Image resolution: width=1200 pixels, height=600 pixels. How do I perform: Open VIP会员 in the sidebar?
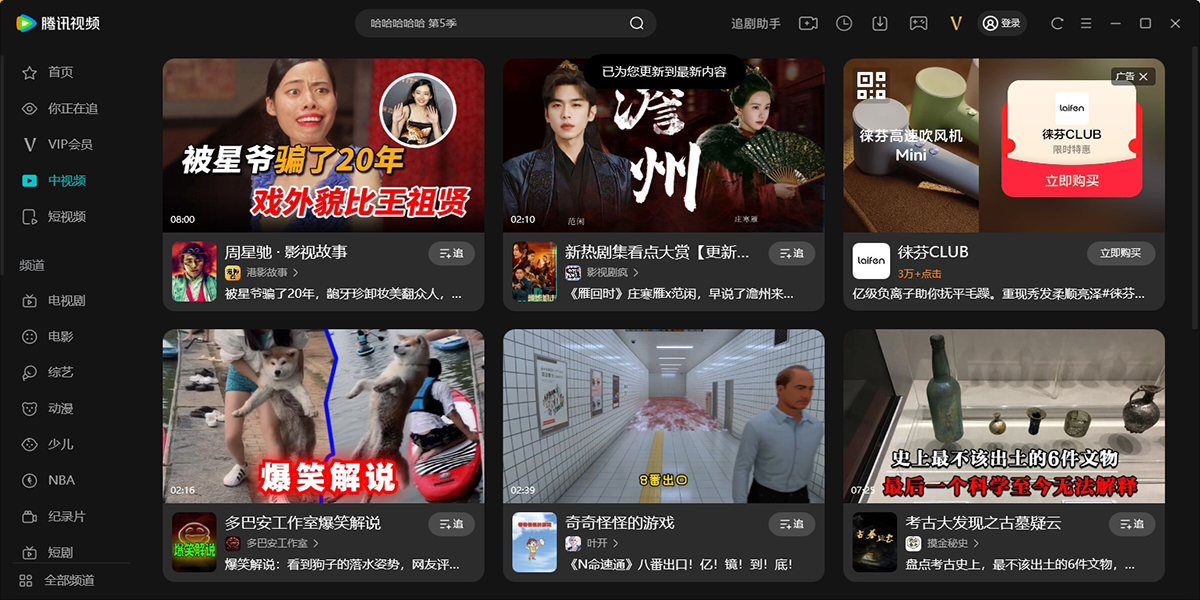69,144
